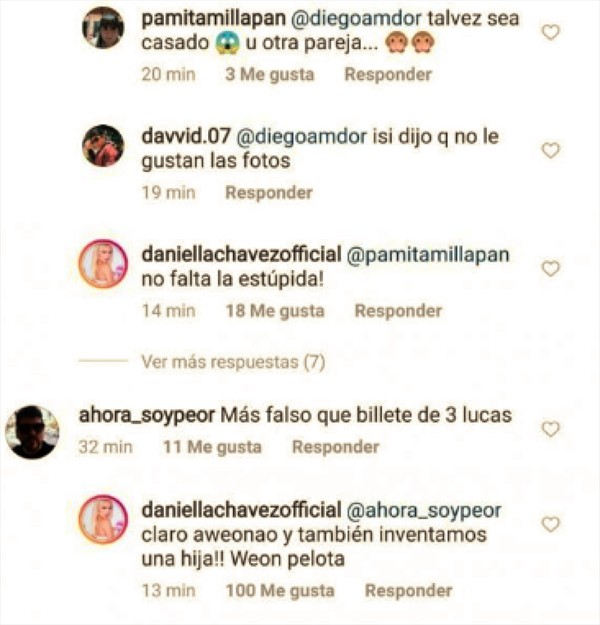
Task: Reply to pamitamillapan's comment
Action: point(388,74)
